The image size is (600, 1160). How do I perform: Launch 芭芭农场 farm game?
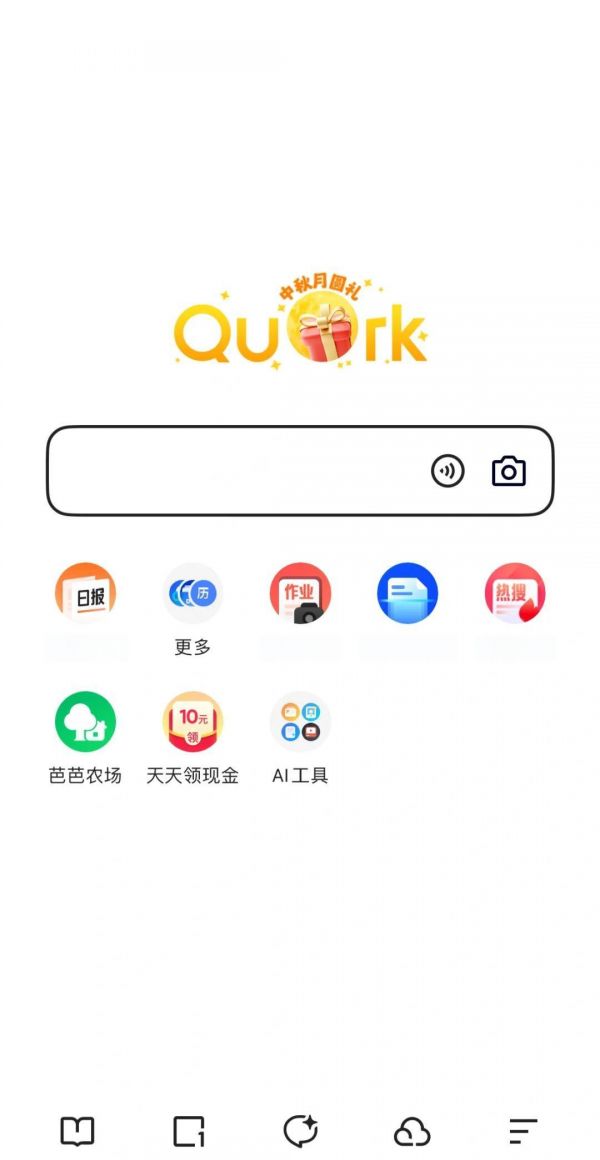tap(85, 722)
